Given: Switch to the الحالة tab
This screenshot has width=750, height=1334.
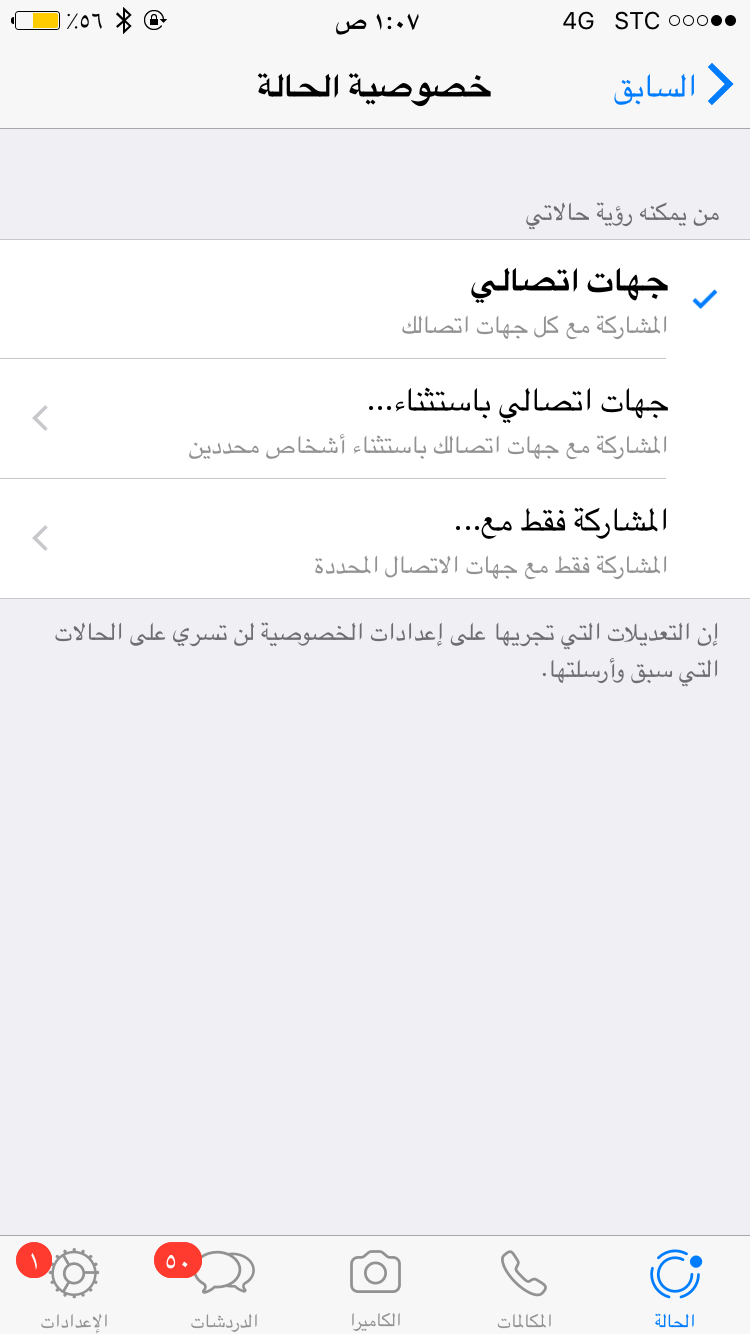Looking at the screenshot, I should pos(675,1288).
